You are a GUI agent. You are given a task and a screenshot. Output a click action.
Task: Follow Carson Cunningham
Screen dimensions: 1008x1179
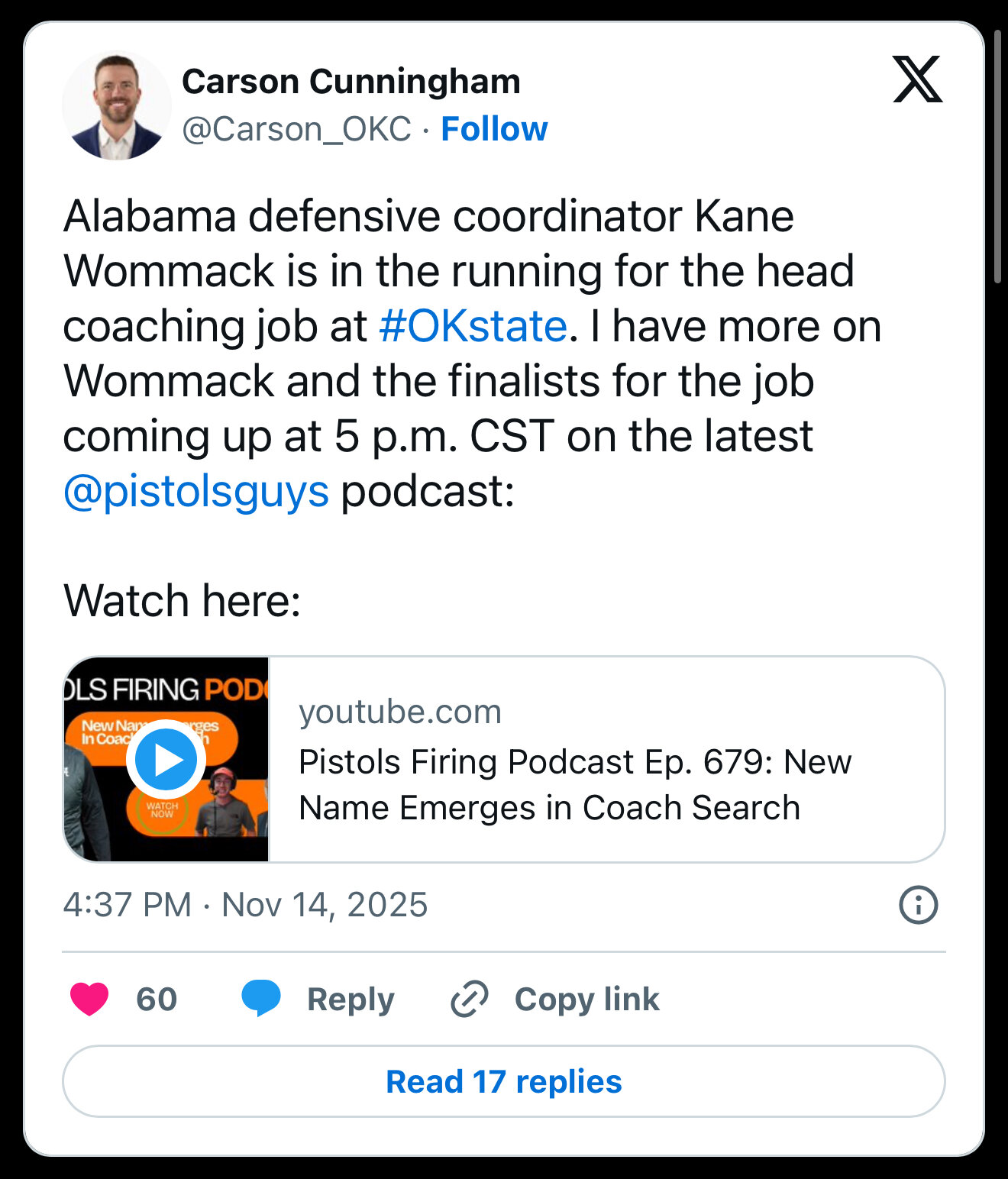tap(494, 129)
